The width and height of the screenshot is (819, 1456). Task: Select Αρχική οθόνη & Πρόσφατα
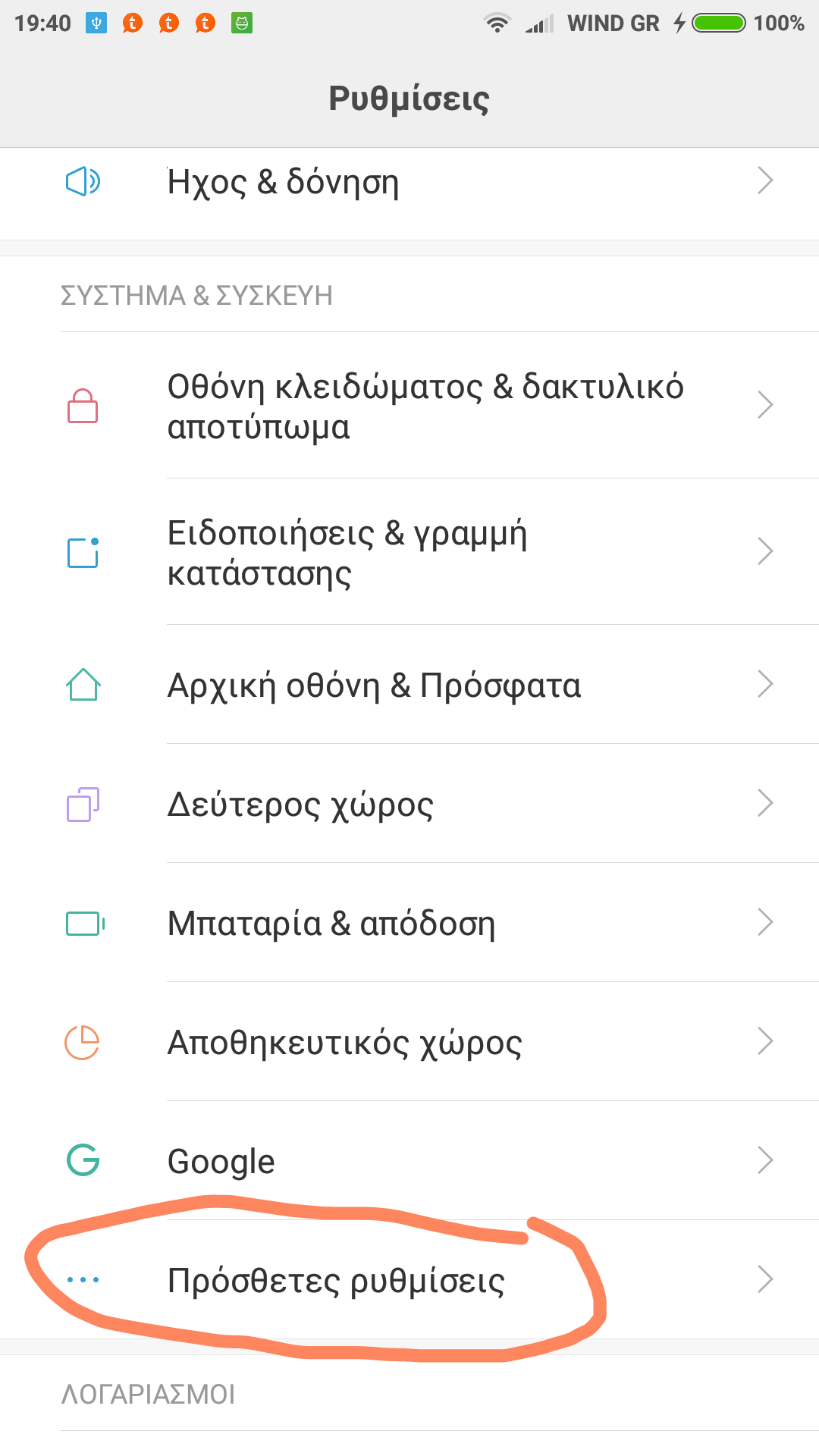click(x=409, y=686)
